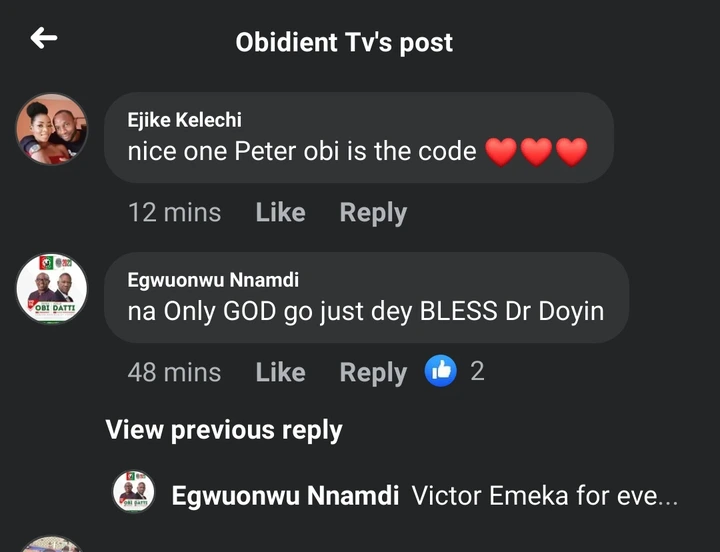Like Egwuonwu Nnamdi's comment about Dr Doyin
Viewport: 720px width, 552px height.
pyautogui.click(x=280, y=373)
